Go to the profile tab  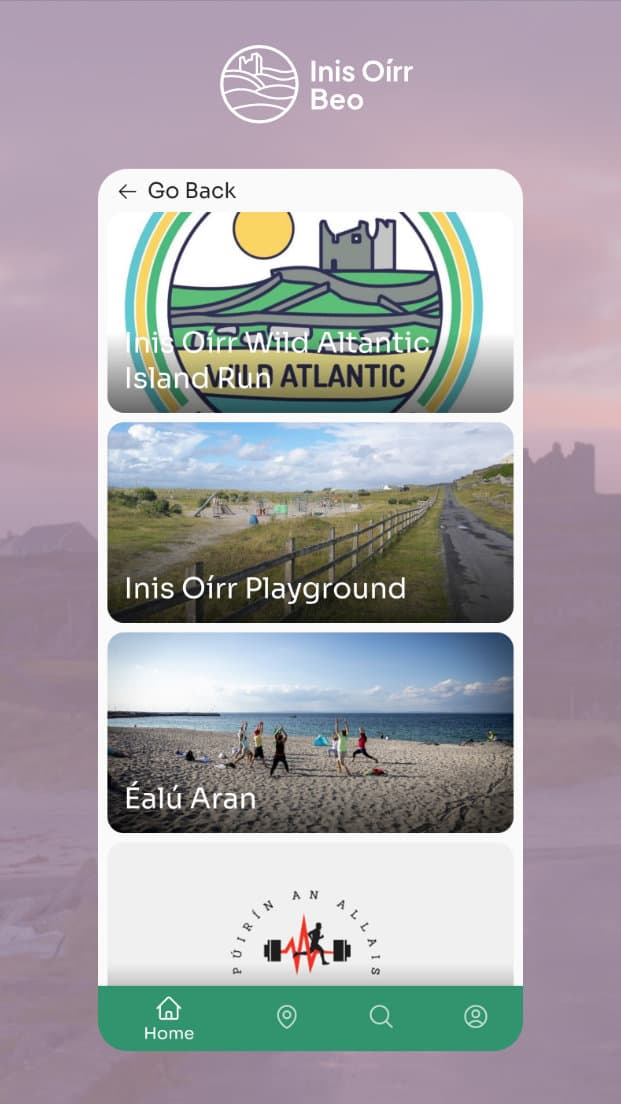(x=476, y=1017)
